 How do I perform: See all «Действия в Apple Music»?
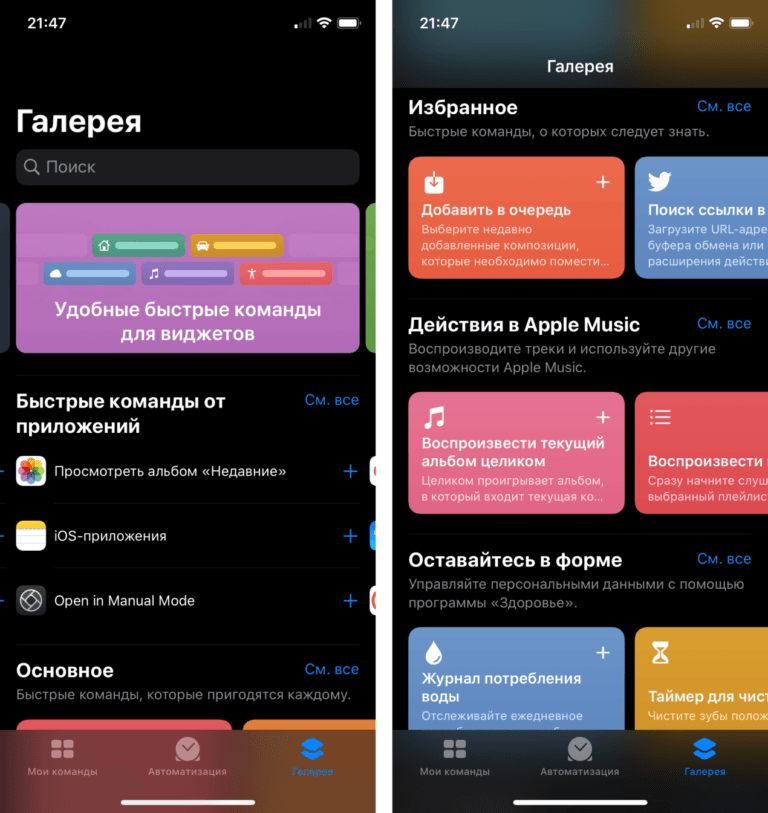click(723, 324)
